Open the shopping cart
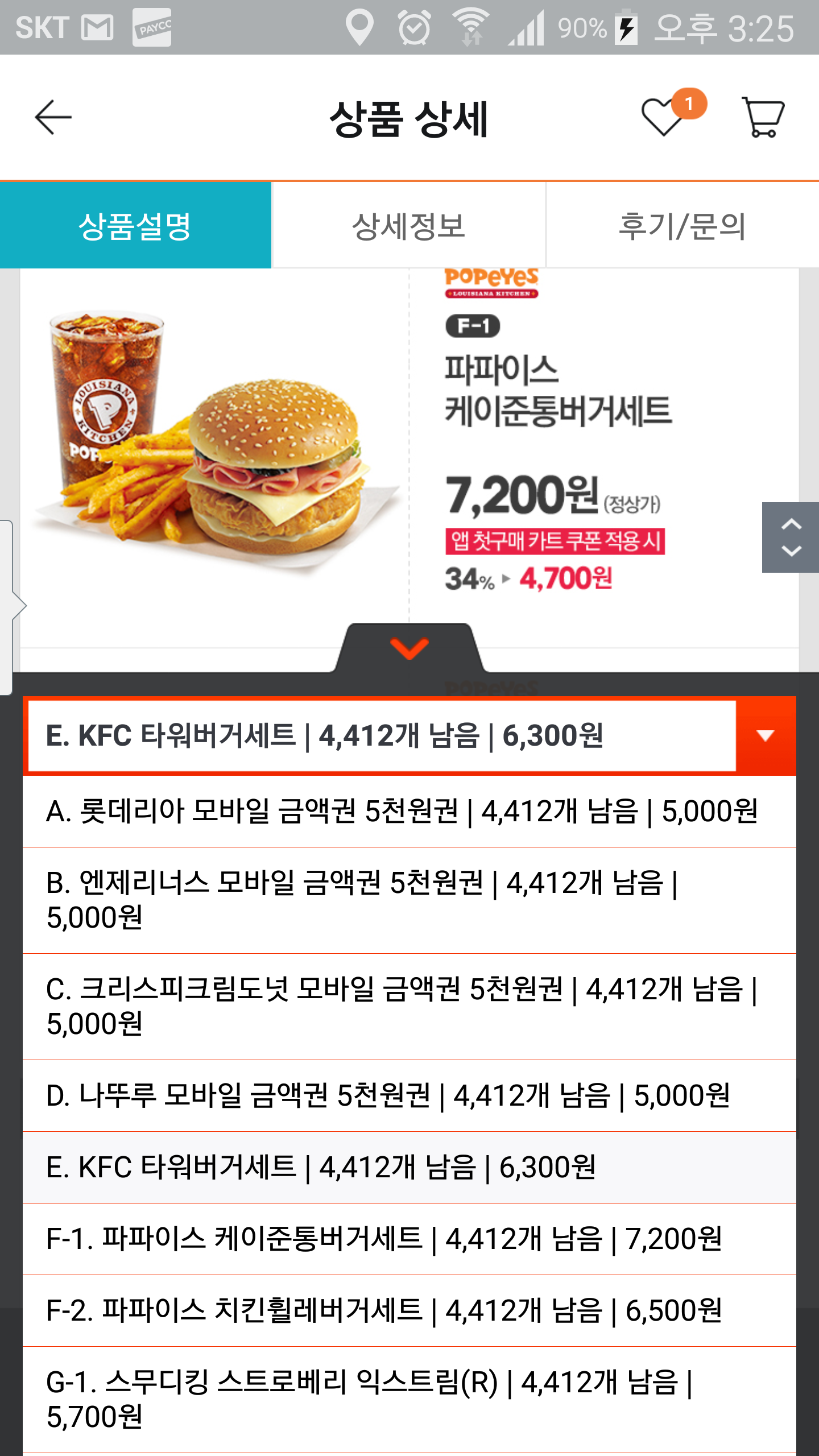This screenshot has height=1456, width=819. pos(763,117)
